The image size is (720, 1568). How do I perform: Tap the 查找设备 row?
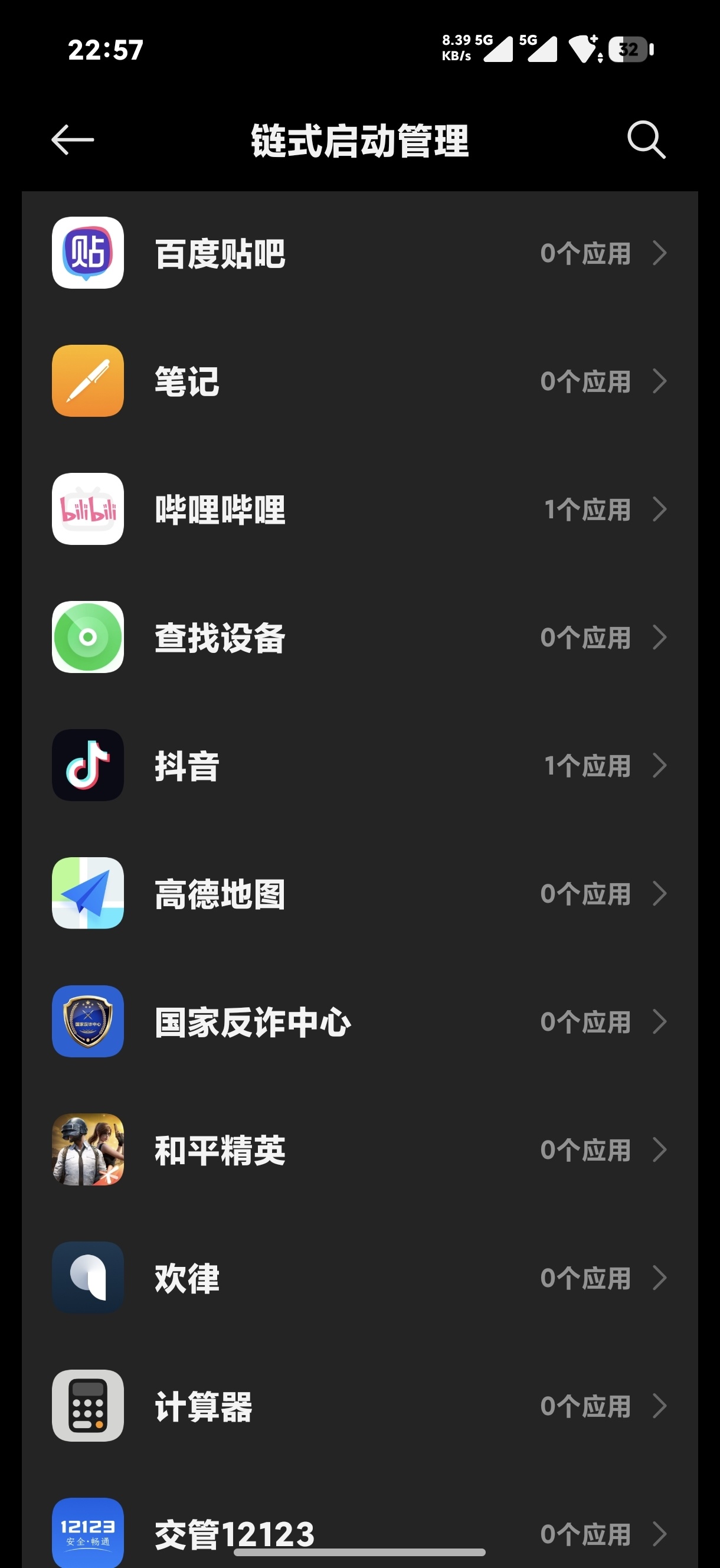(x=359, y=638)
